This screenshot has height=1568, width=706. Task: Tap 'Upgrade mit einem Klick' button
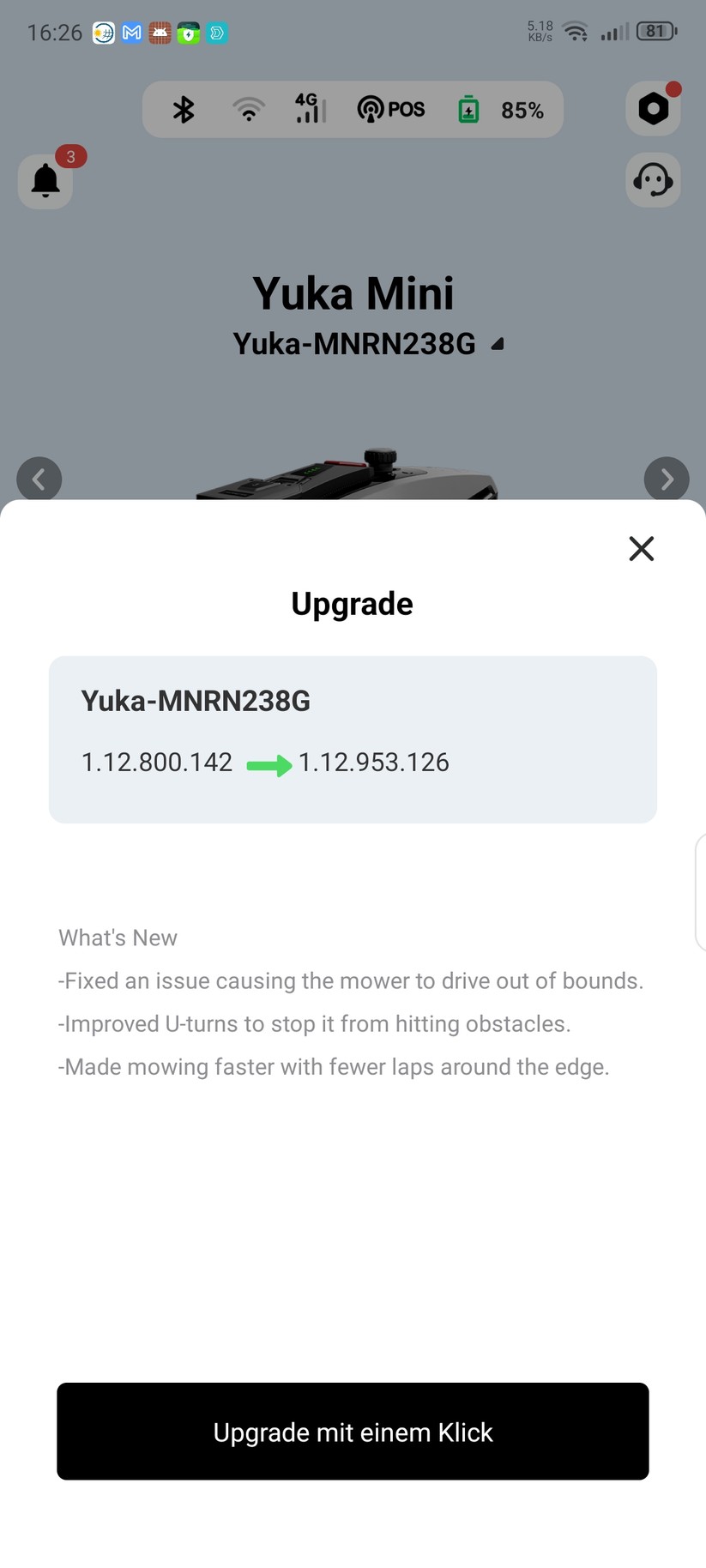pyautogui.click(x=353, y=1432)
